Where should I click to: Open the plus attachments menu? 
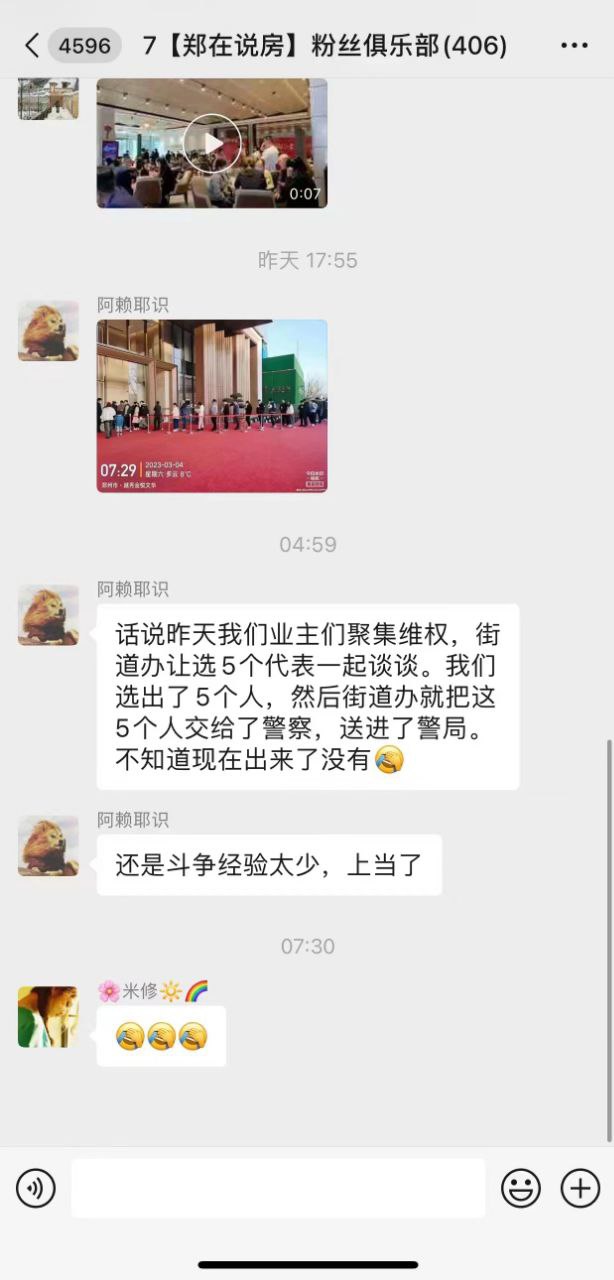click(580, 1188)
